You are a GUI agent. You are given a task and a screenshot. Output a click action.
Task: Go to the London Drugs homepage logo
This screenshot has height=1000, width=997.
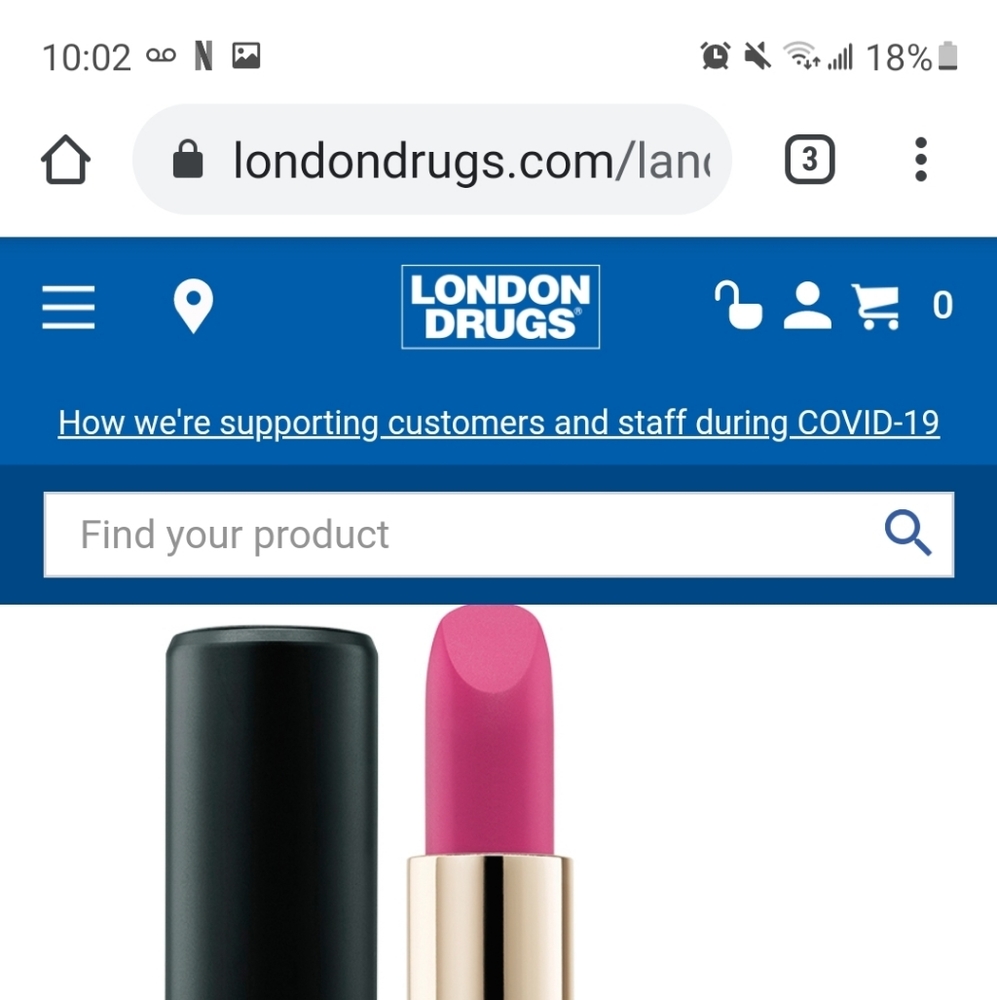coord(500,306)
